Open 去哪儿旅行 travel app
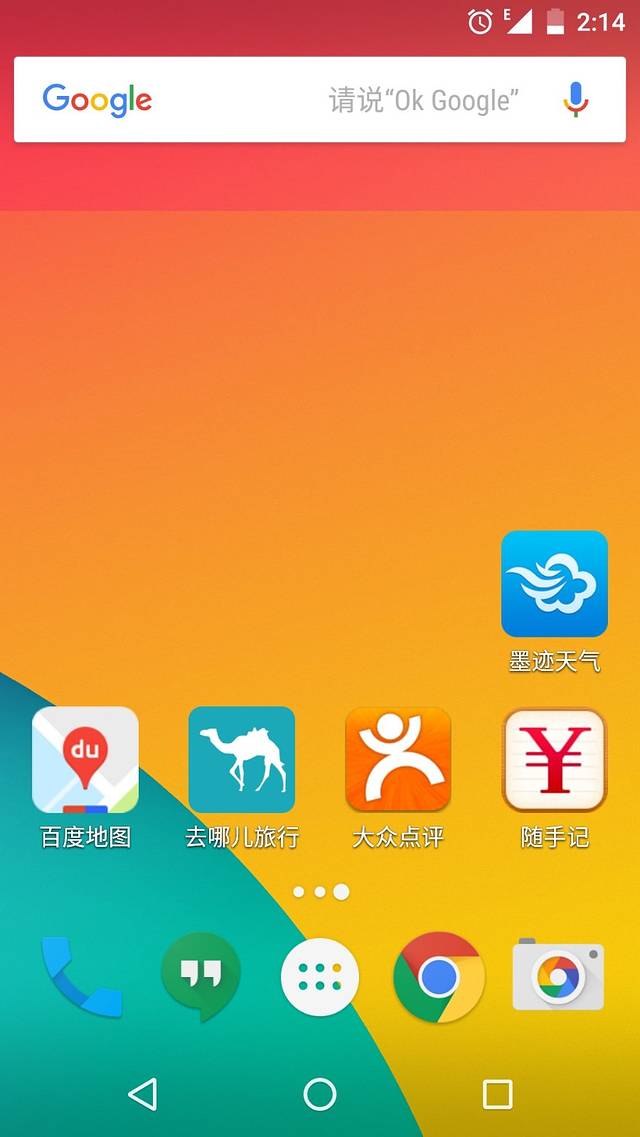The width and height of the screenshot is (640, 1137). pos(242,760)
